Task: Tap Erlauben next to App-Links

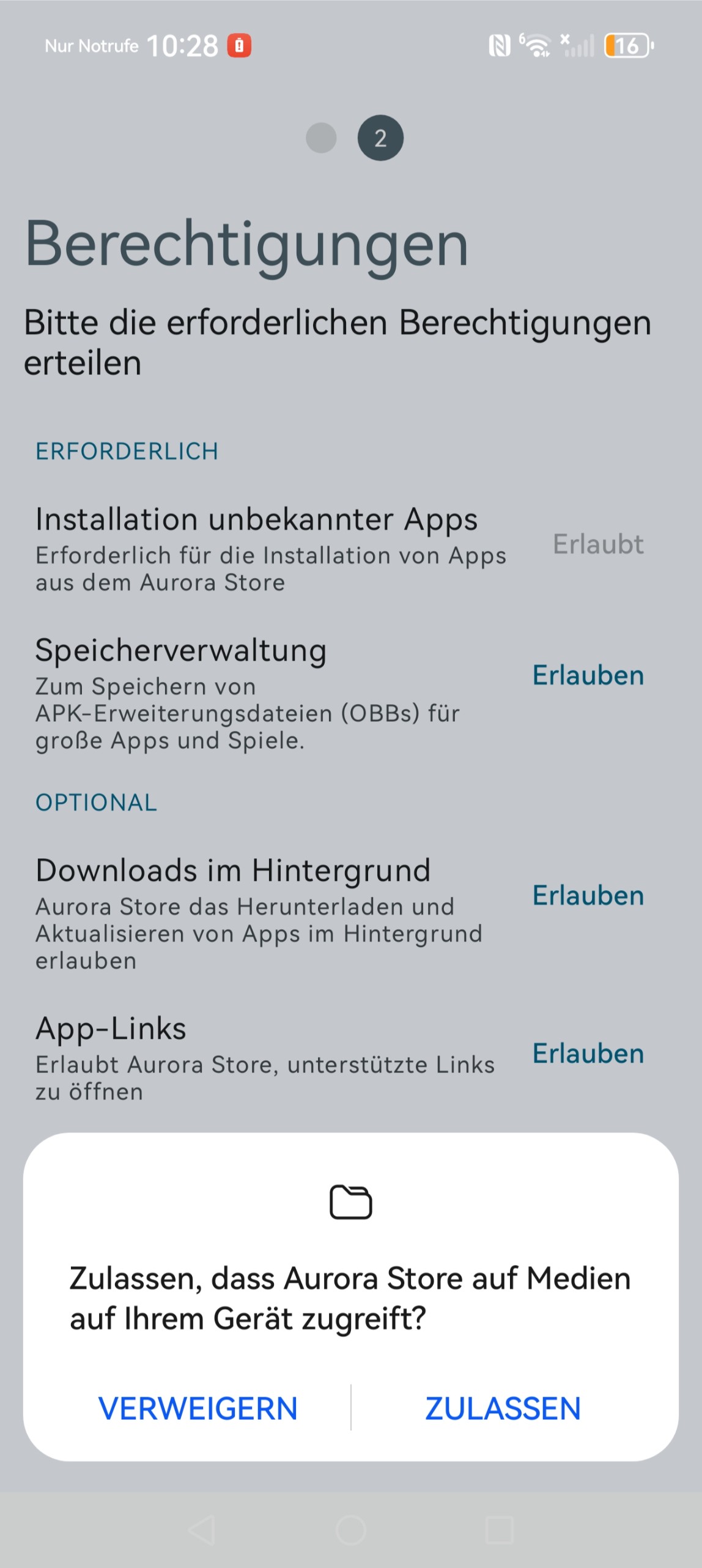Action: (588, 1053)
